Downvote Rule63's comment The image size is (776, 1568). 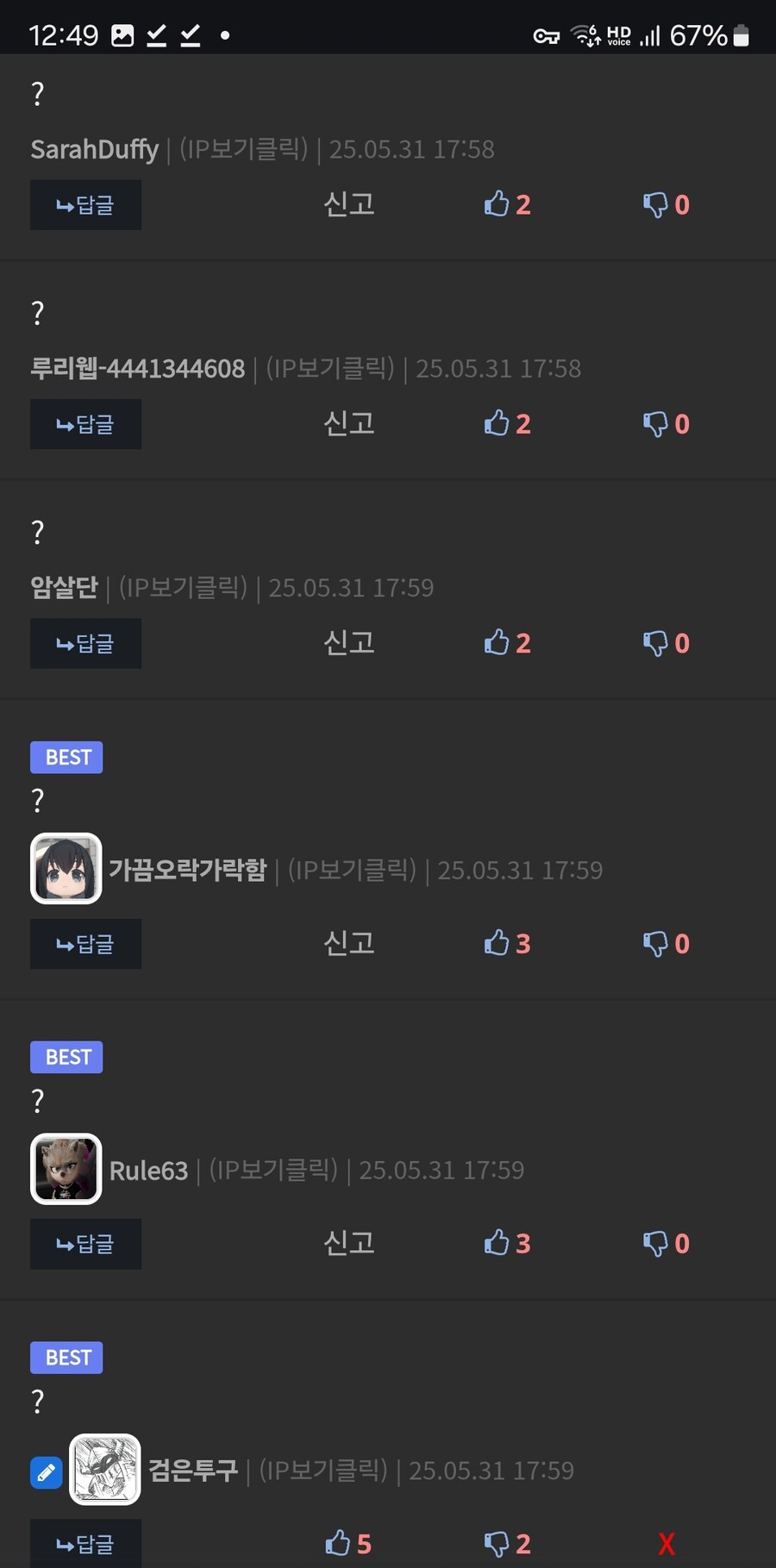click(666, 1243)
